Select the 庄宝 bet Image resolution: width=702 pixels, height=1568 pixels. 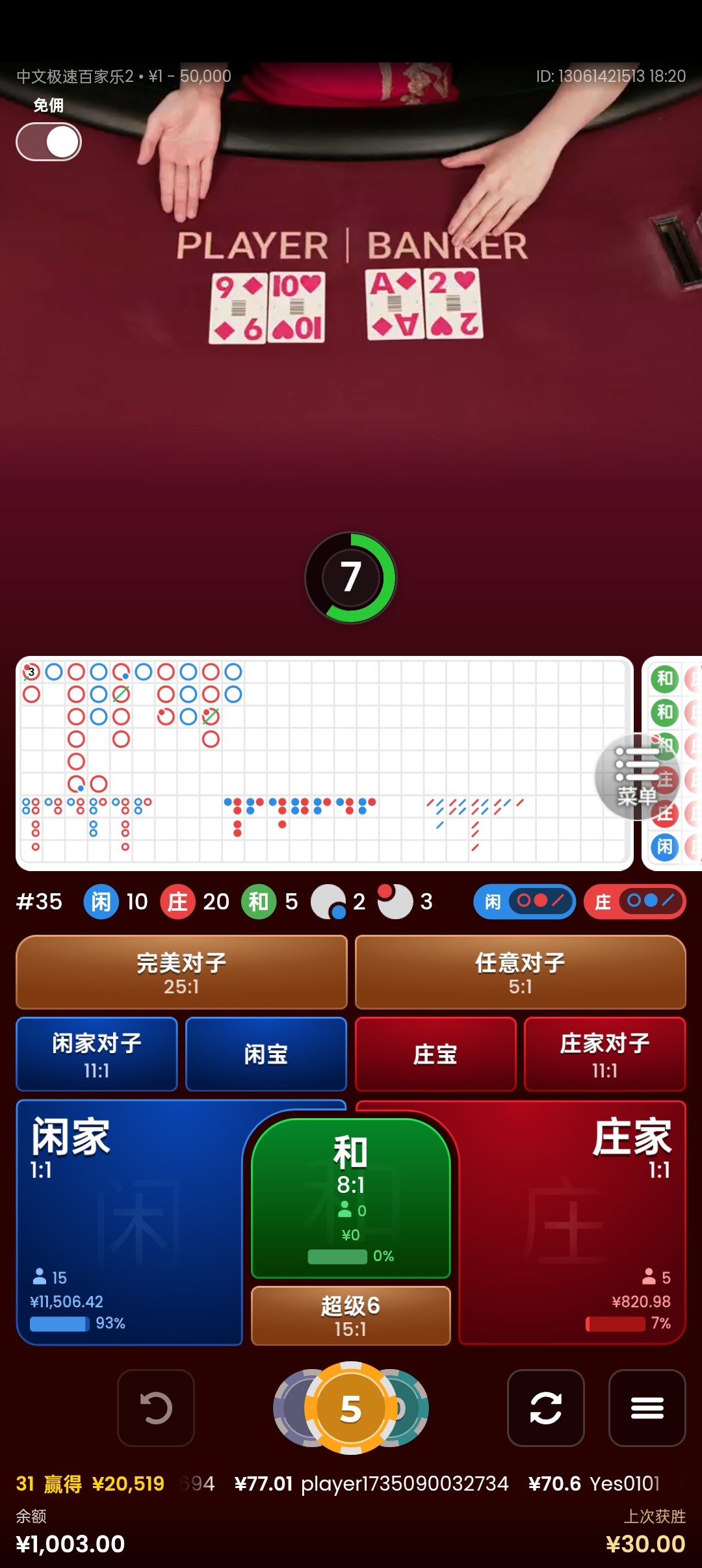tap(435, 1054)
